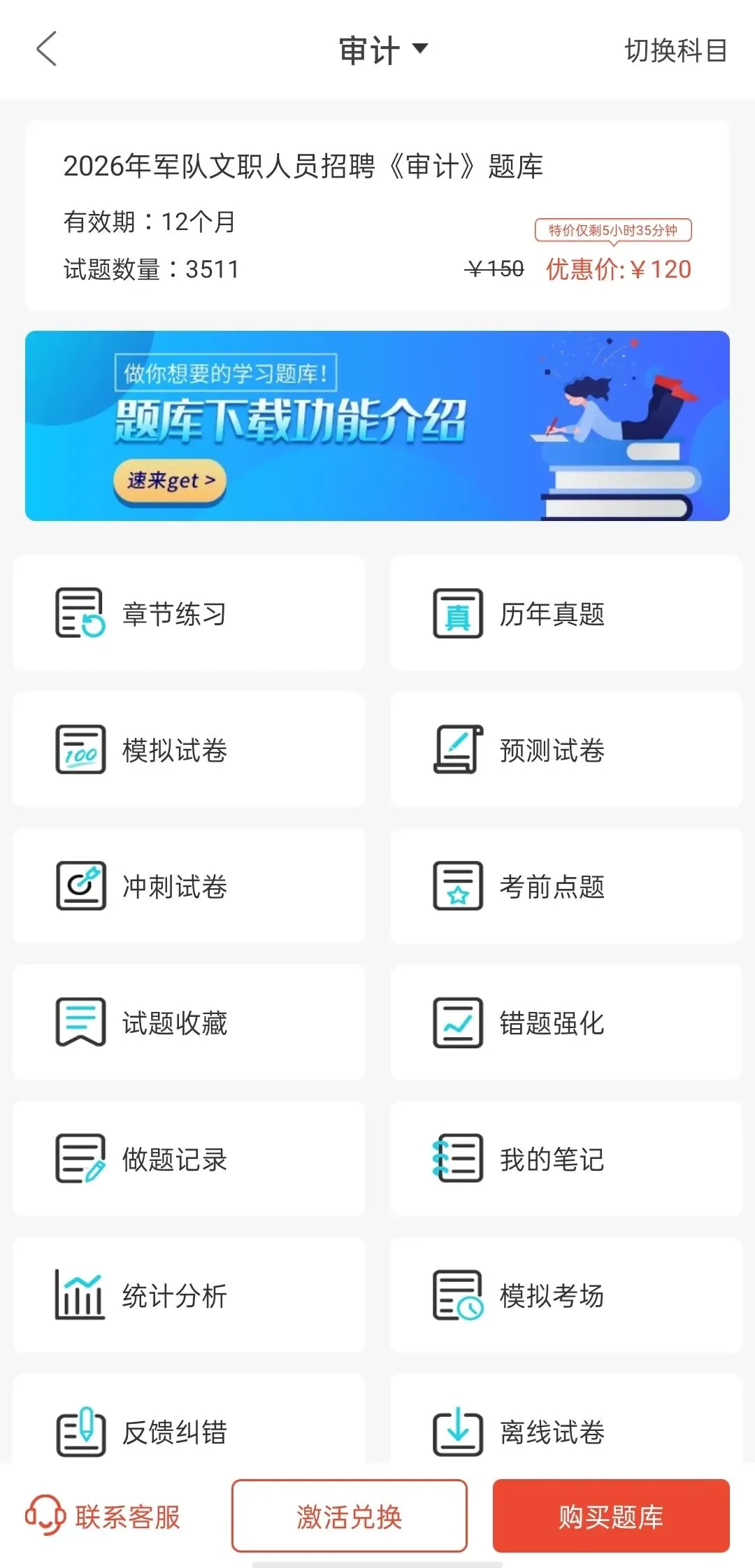
Task: Open 反馈纠错 feedback and corrections
Action: [189, 1420]
